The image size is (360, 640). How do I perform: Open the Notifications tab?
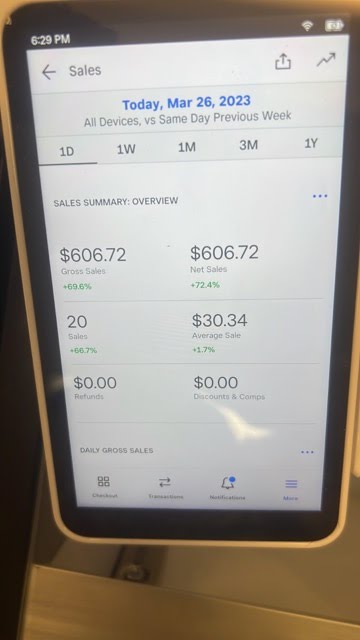coord(228,488)
